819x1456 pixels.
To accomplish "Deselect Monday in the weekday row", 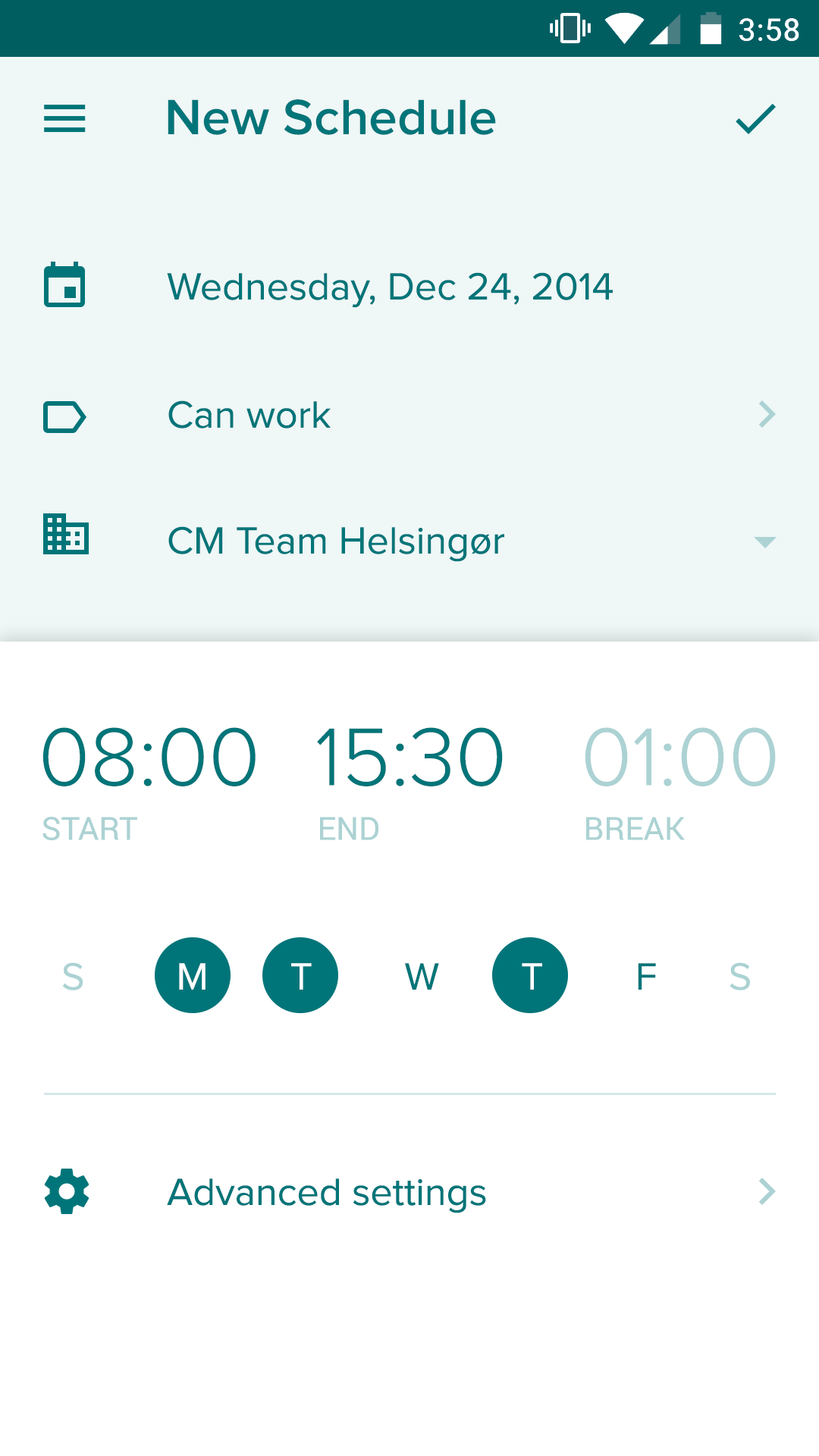I will click(193, 975).
